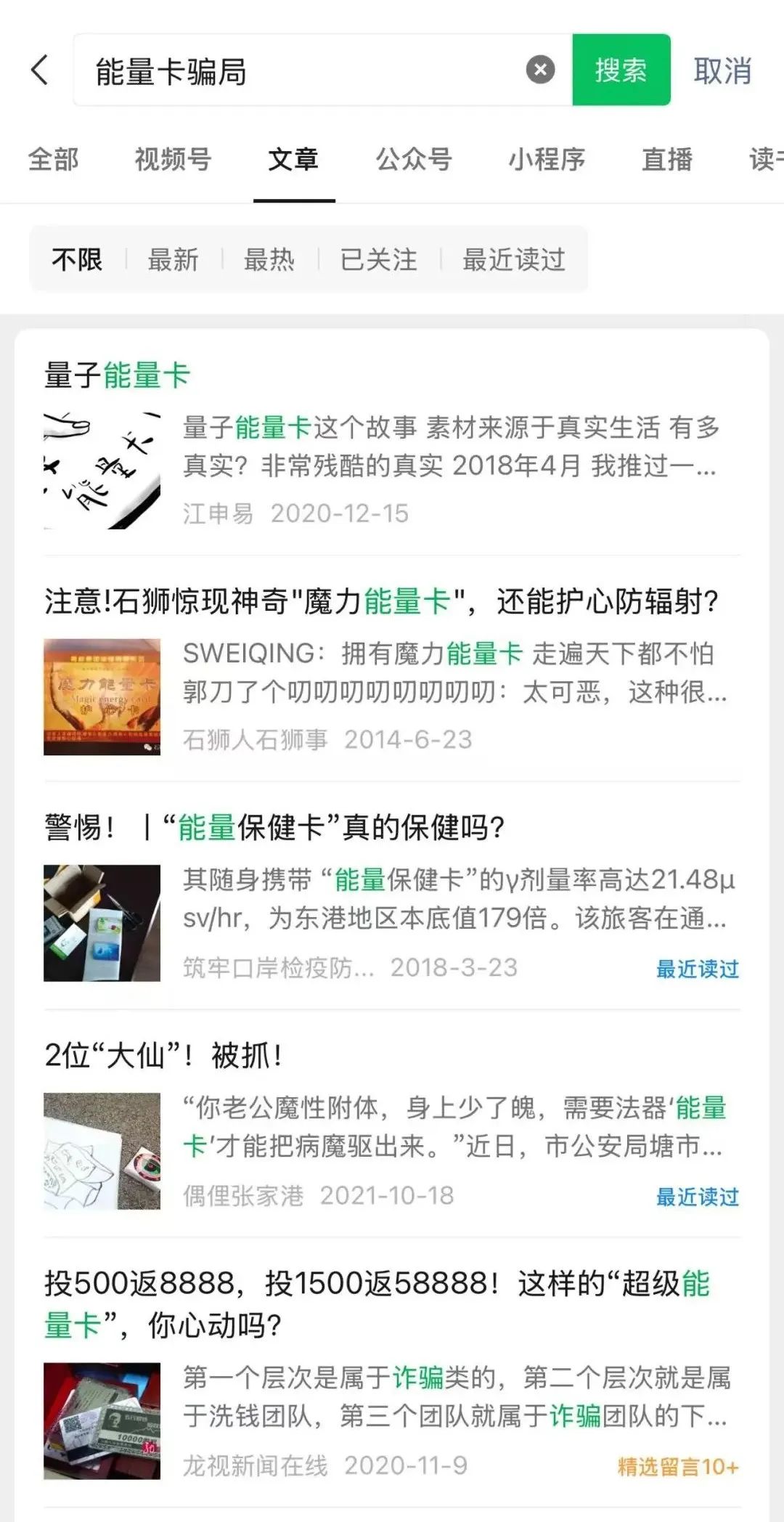Select the 小程序 tab

547,159
